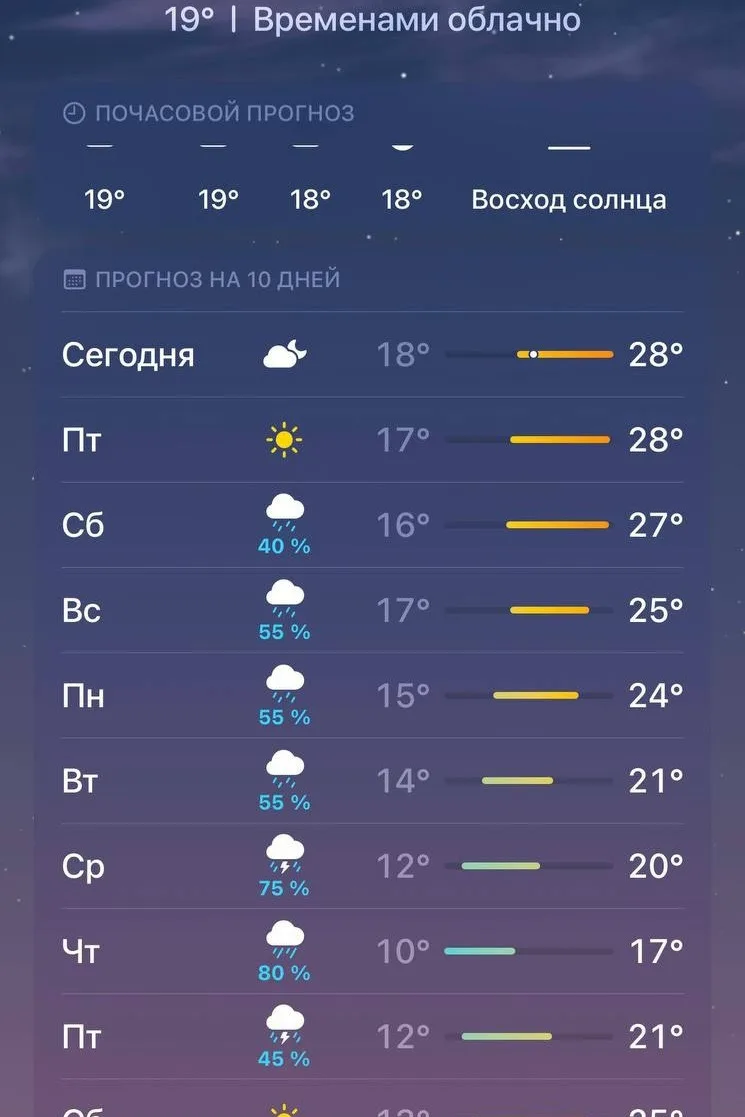Open the Сегодня forecast row
745x1117 pixels.
pyautogui.click(x=372, y=354)
